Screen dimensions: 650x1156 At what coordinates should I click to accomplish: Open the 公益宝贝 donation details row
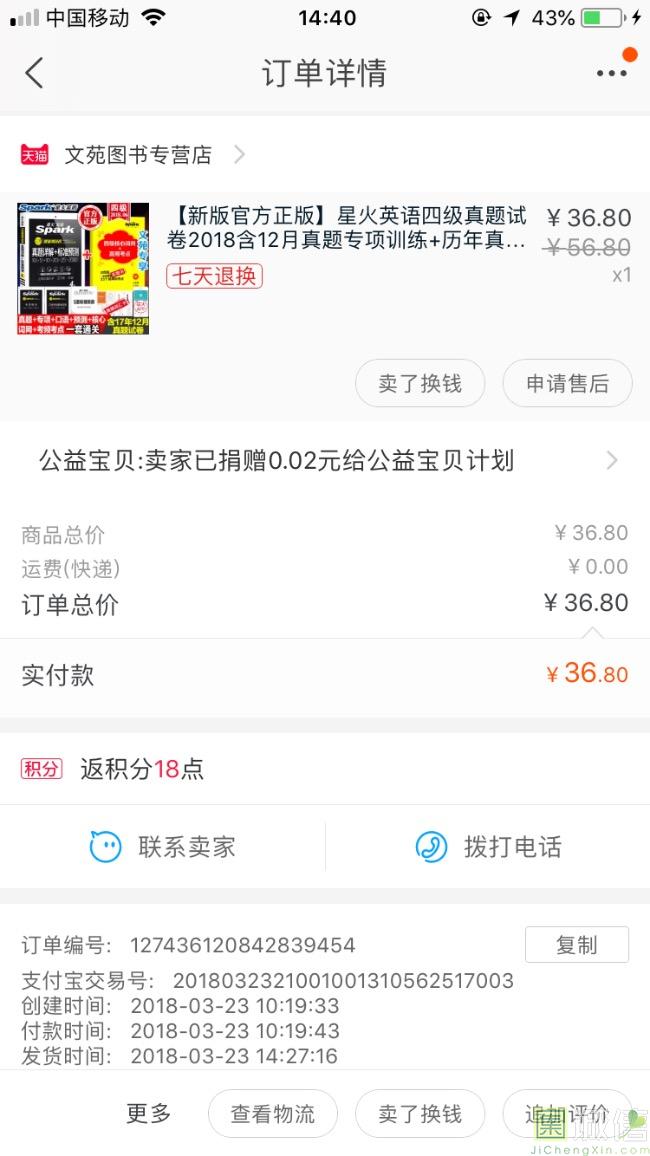click(x=325, y=460)
